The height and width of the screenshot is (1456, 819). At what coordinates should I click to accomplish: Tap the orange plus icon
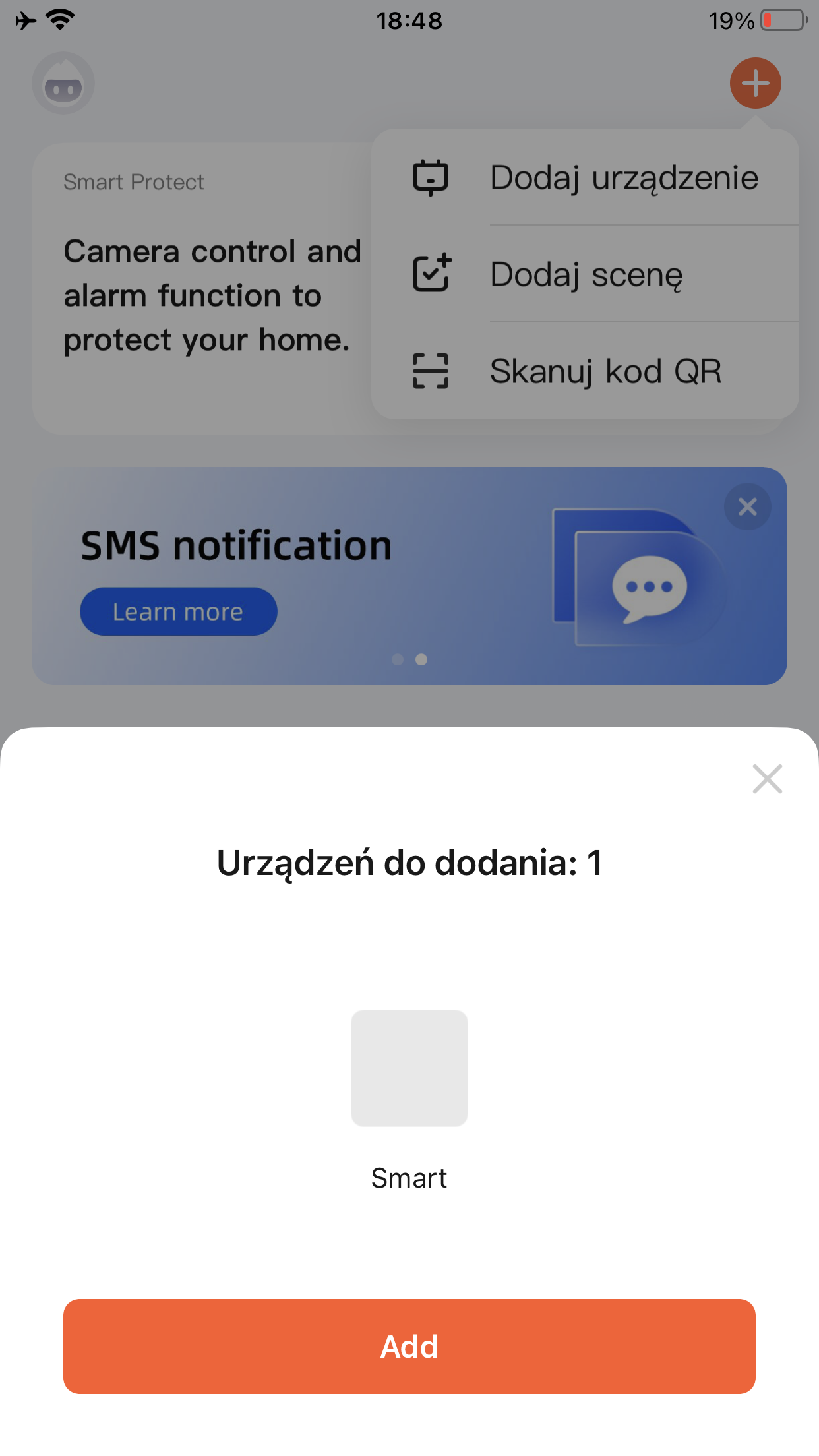[755, 83]
